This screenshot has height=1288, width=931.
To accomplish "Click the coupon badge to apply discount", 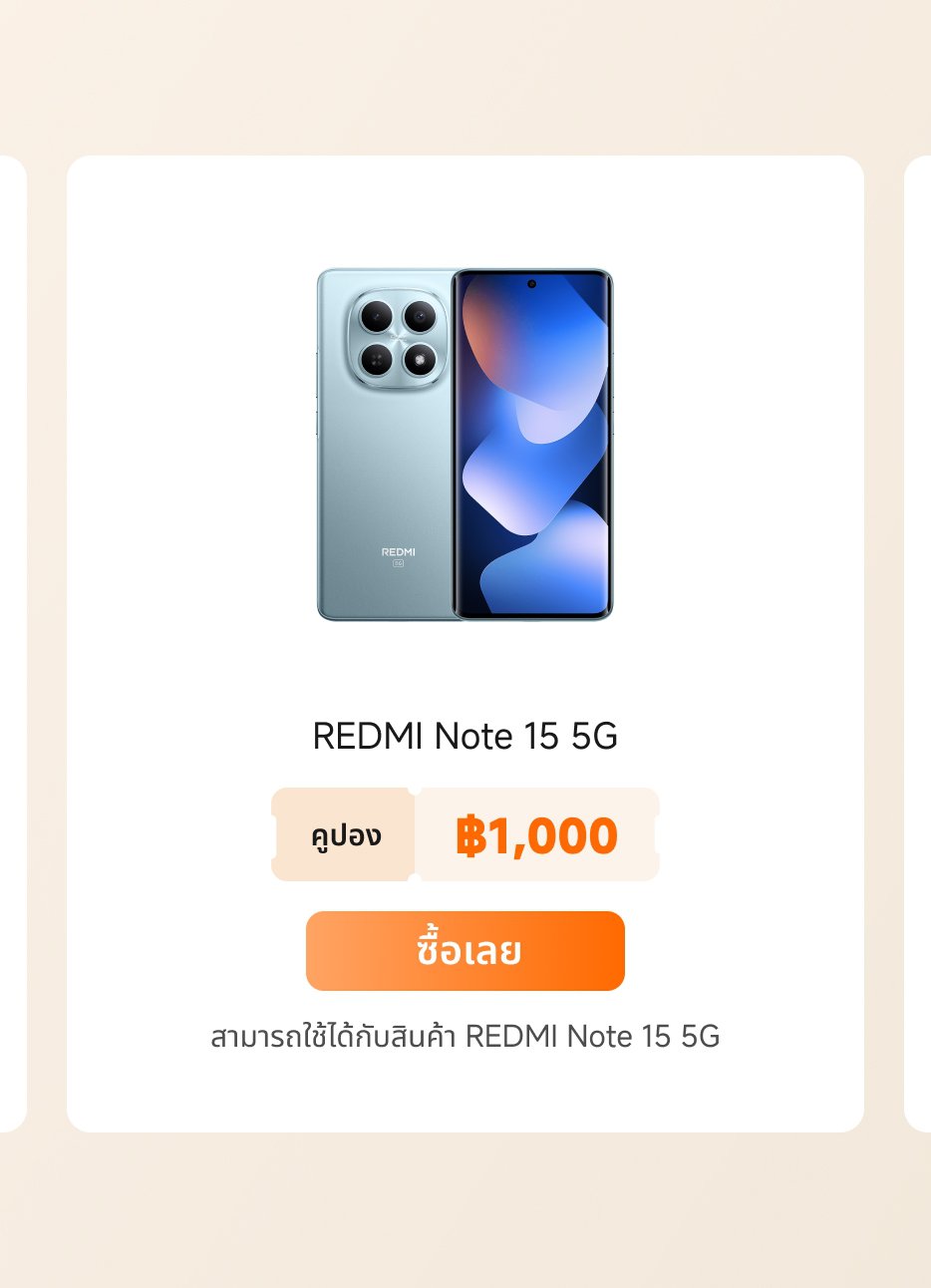I will click(x=465, y=835).
